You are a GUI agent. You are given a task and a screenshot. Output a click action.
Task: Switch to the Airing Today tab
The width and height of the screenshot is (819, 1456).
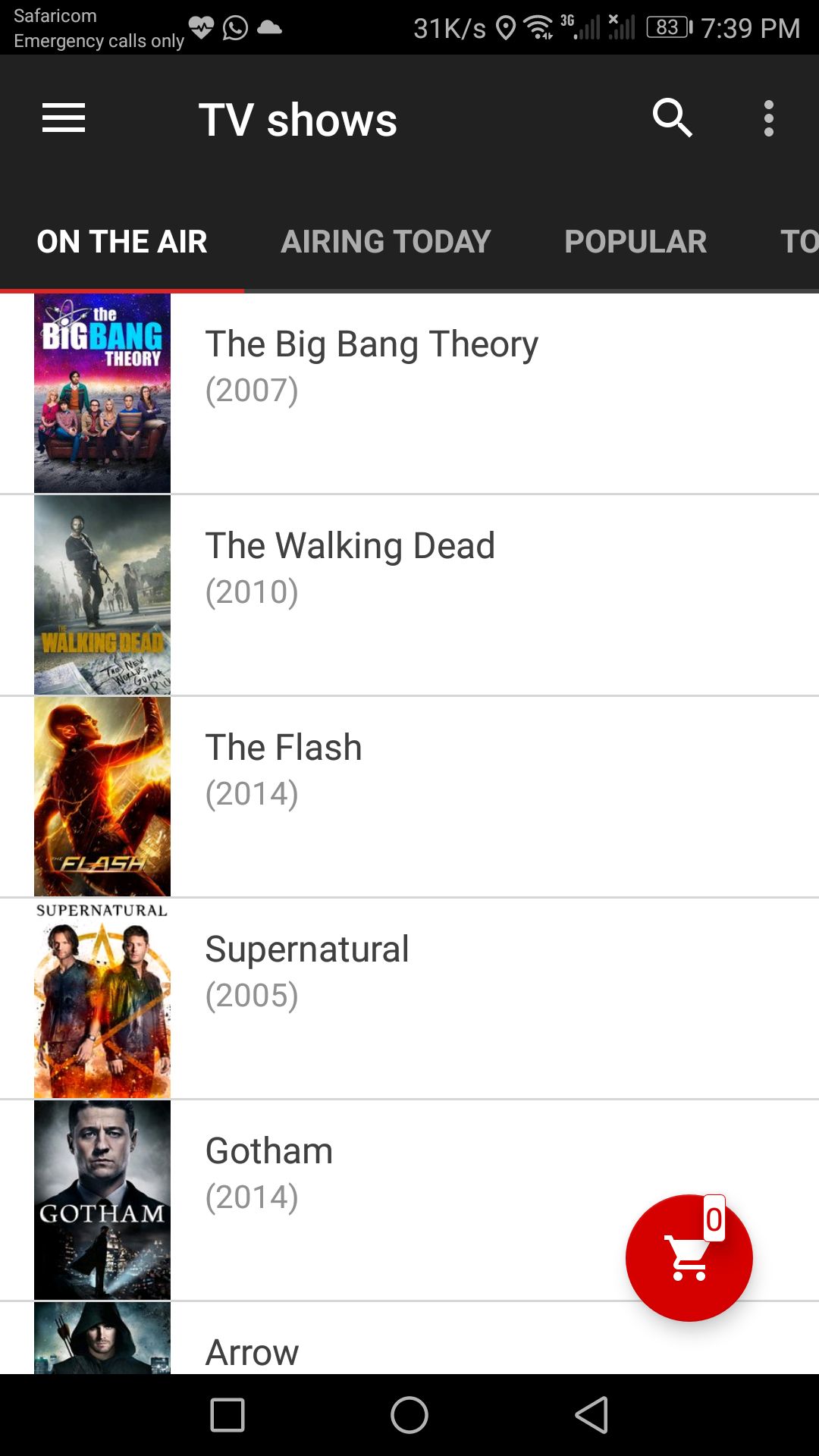[386, 242]
